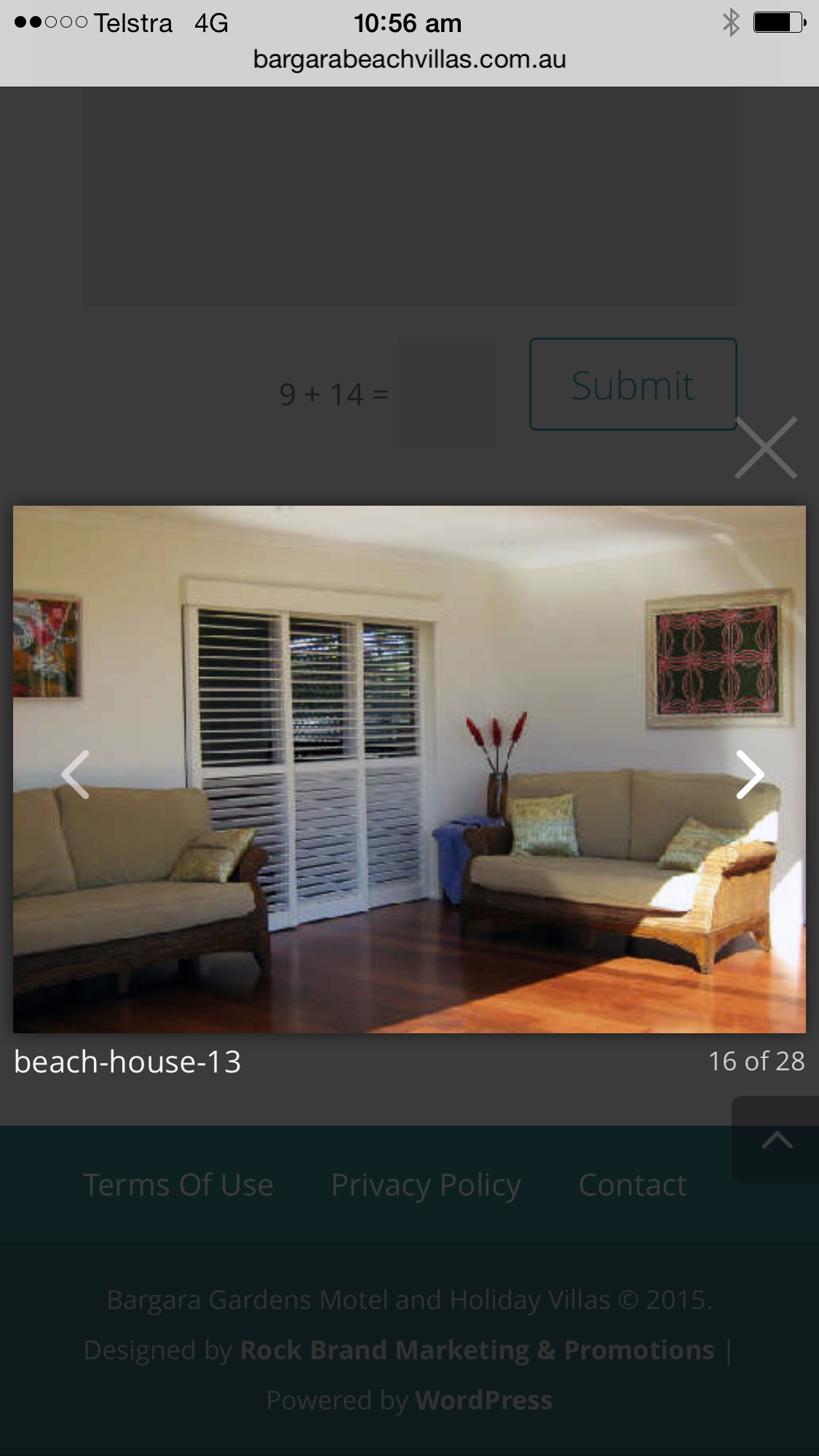
Task: Go to the previous gallery photo
Action: click(75, 774)
